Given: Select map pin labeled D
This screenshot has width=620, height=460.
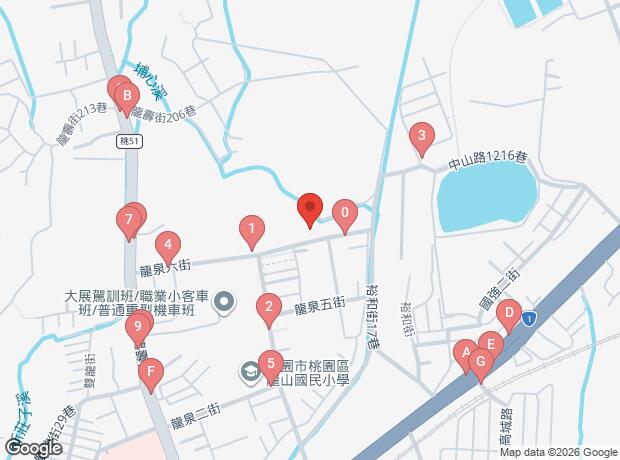Looking at the screenshot, I should [x=508, y=314].
